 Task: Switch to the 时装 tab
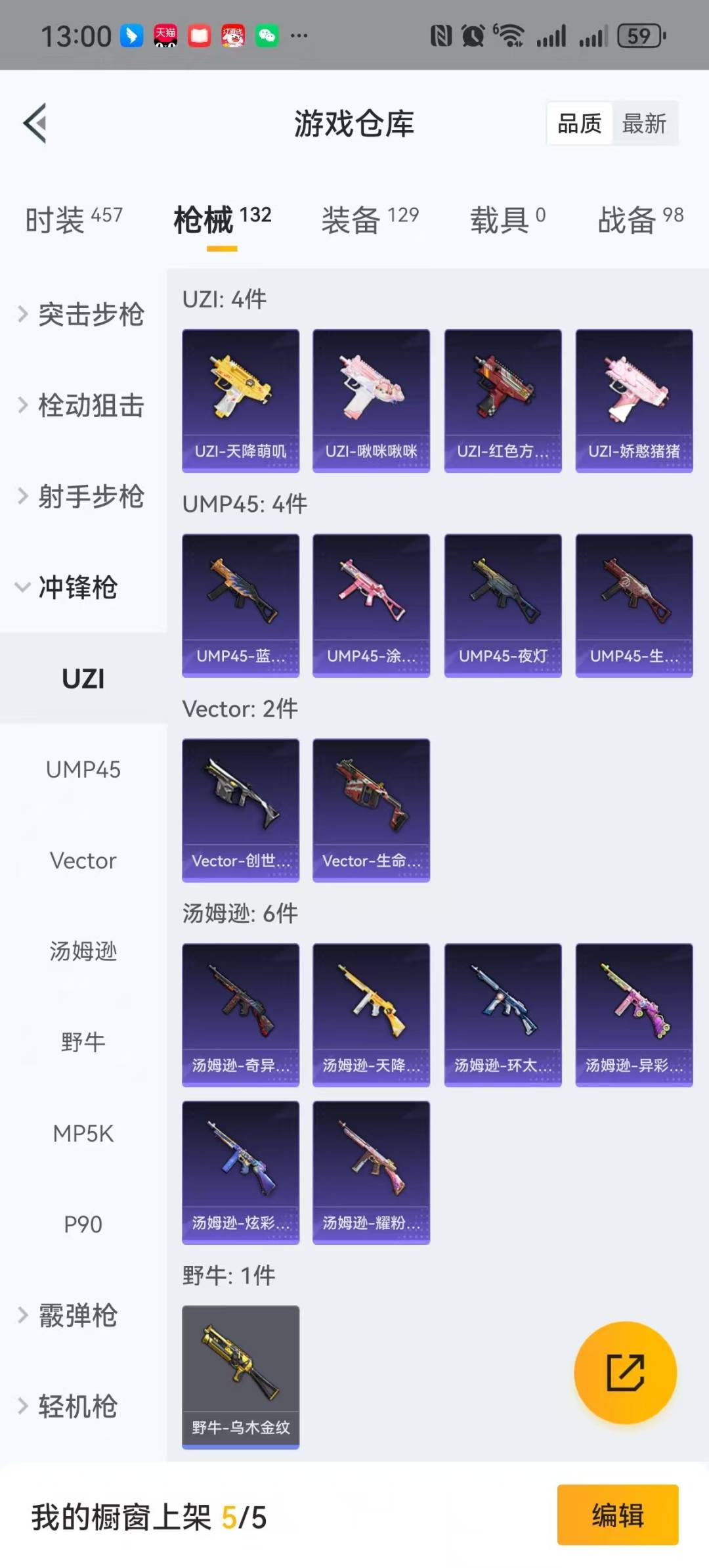pos(74,219)
